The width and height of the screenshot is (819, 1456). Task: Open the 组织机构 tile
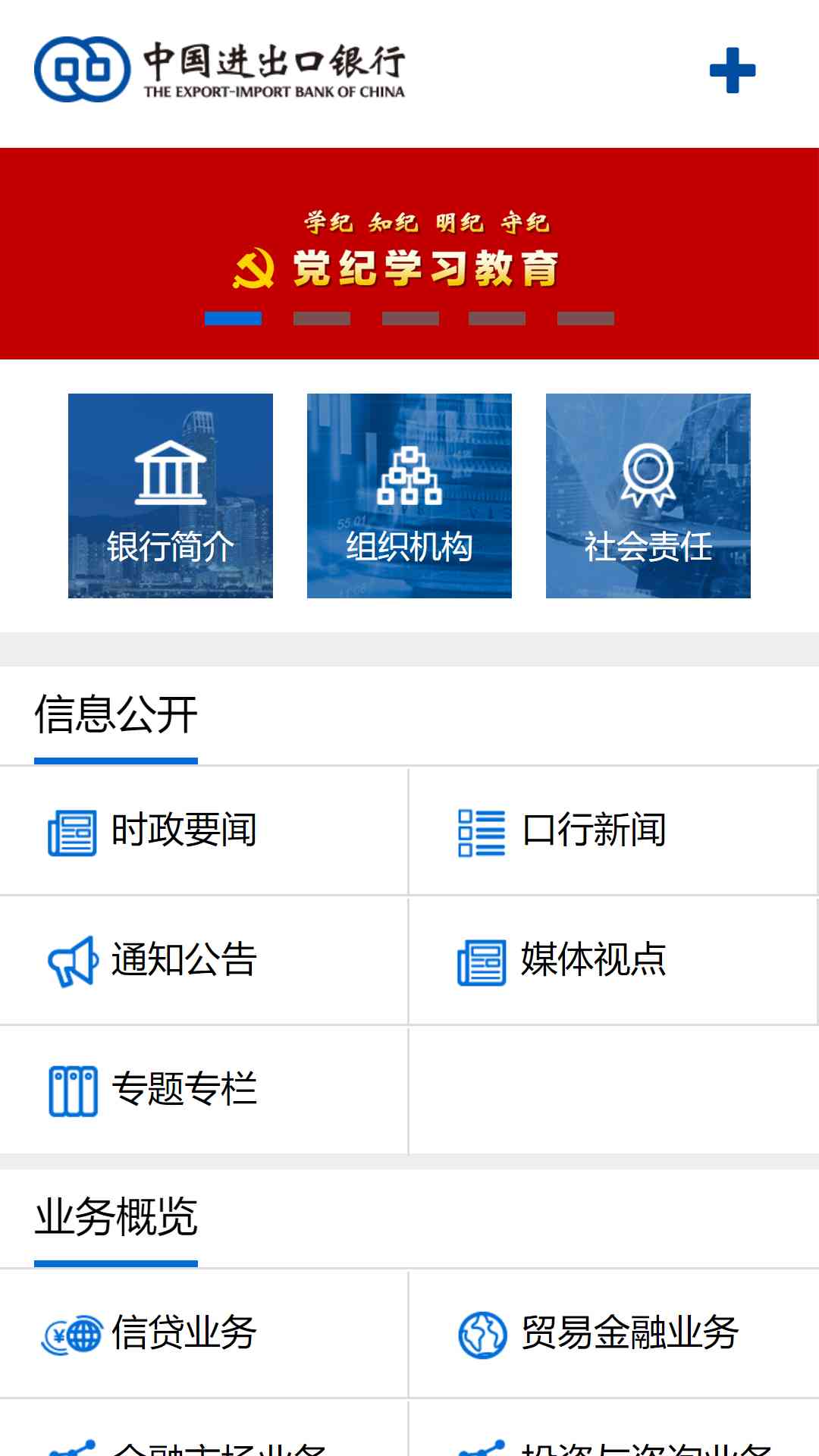[x=409, y=496]
